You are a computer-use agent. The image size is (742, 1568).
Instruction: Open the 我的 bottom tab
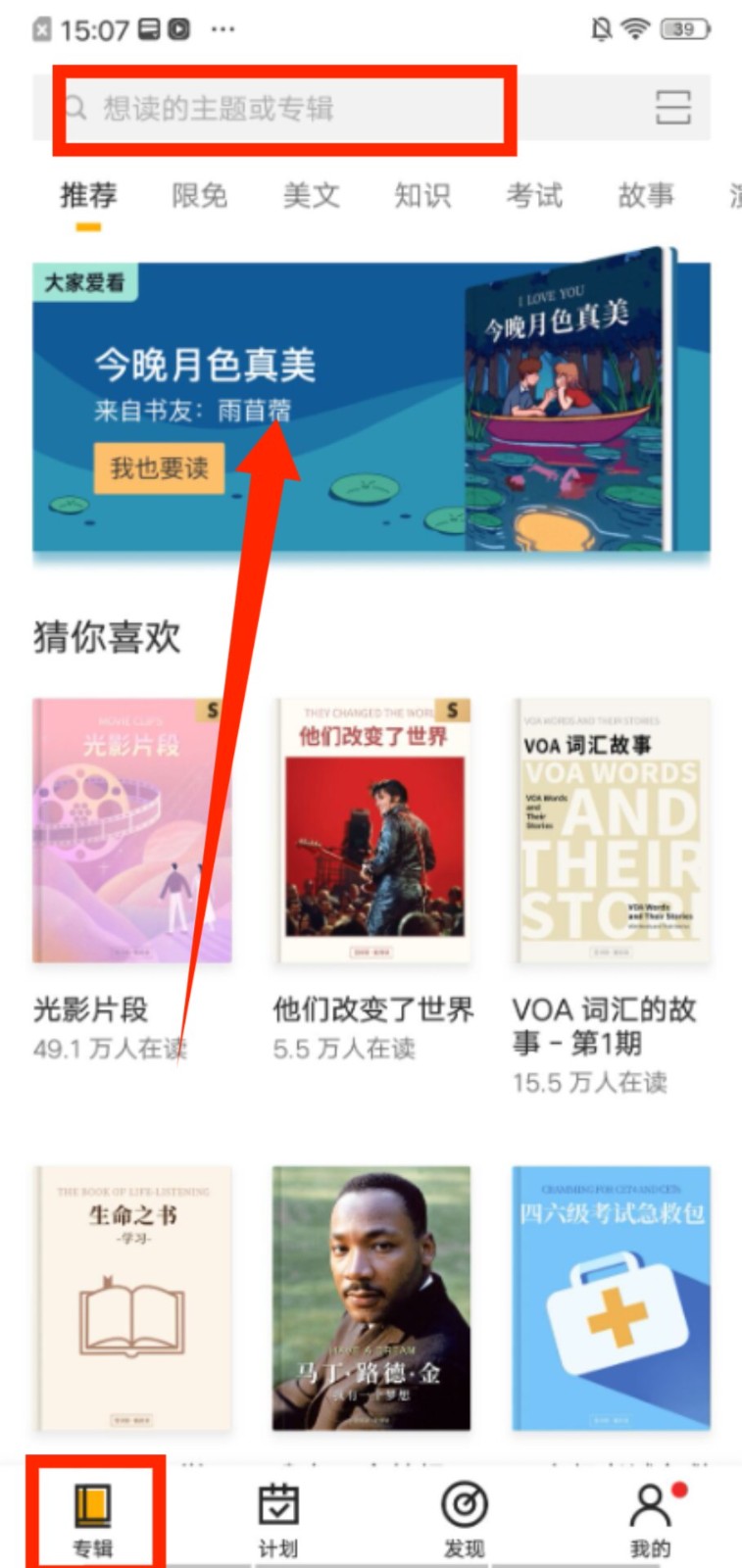click(x=649, y=1519)
